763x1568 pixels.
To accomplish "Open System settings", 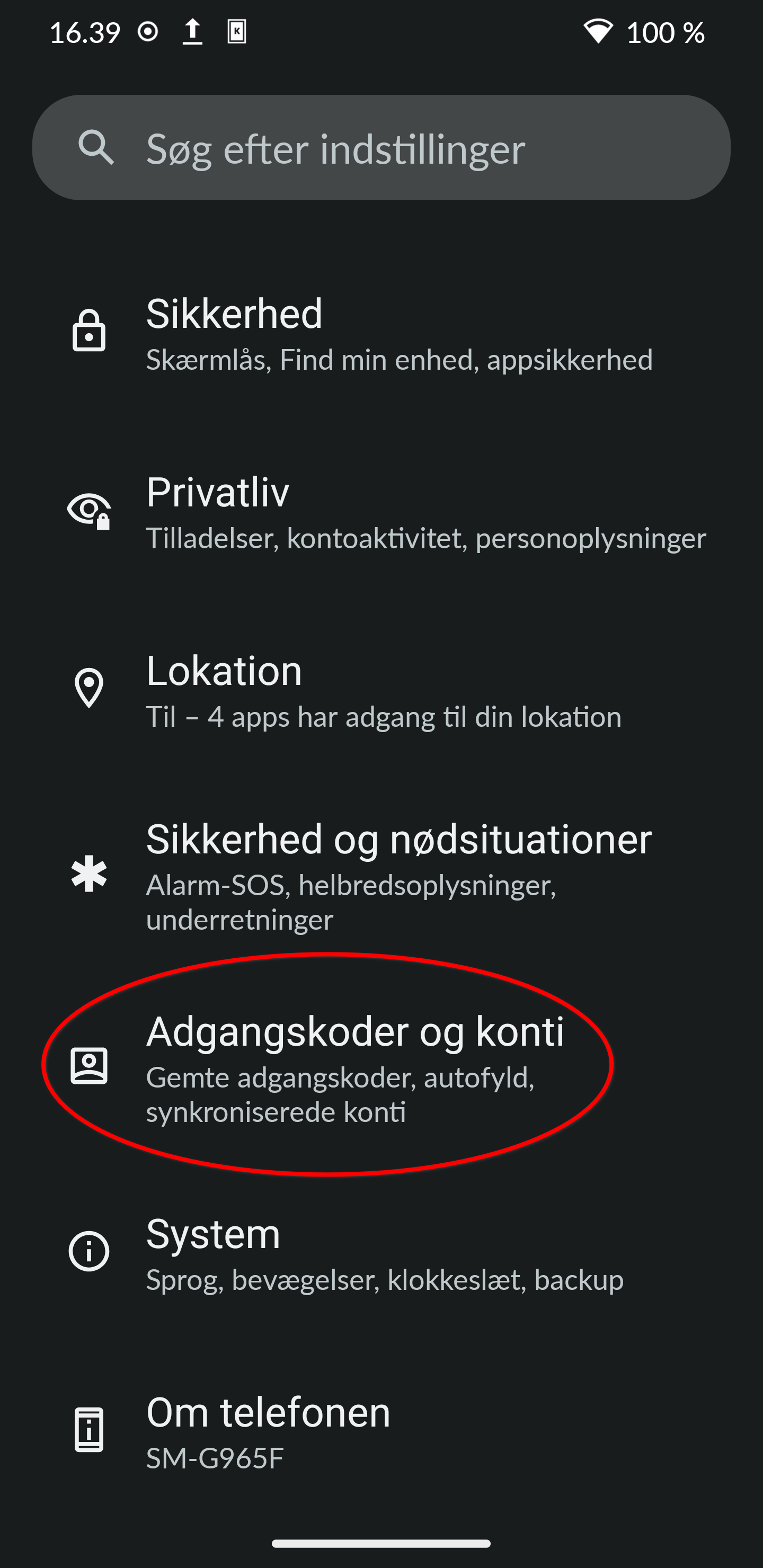I will tap(381, 1253).
